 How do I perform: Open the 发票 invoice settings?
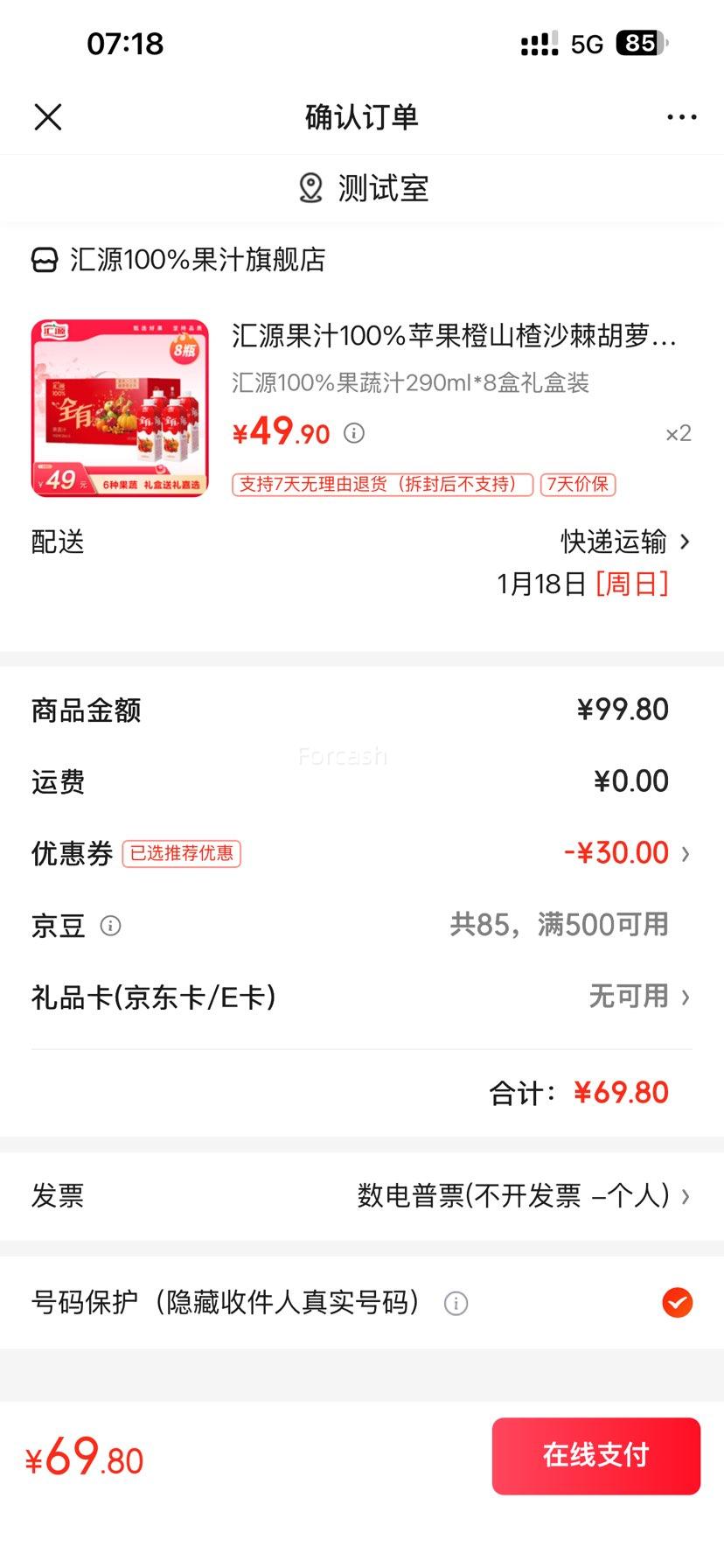525,1195
